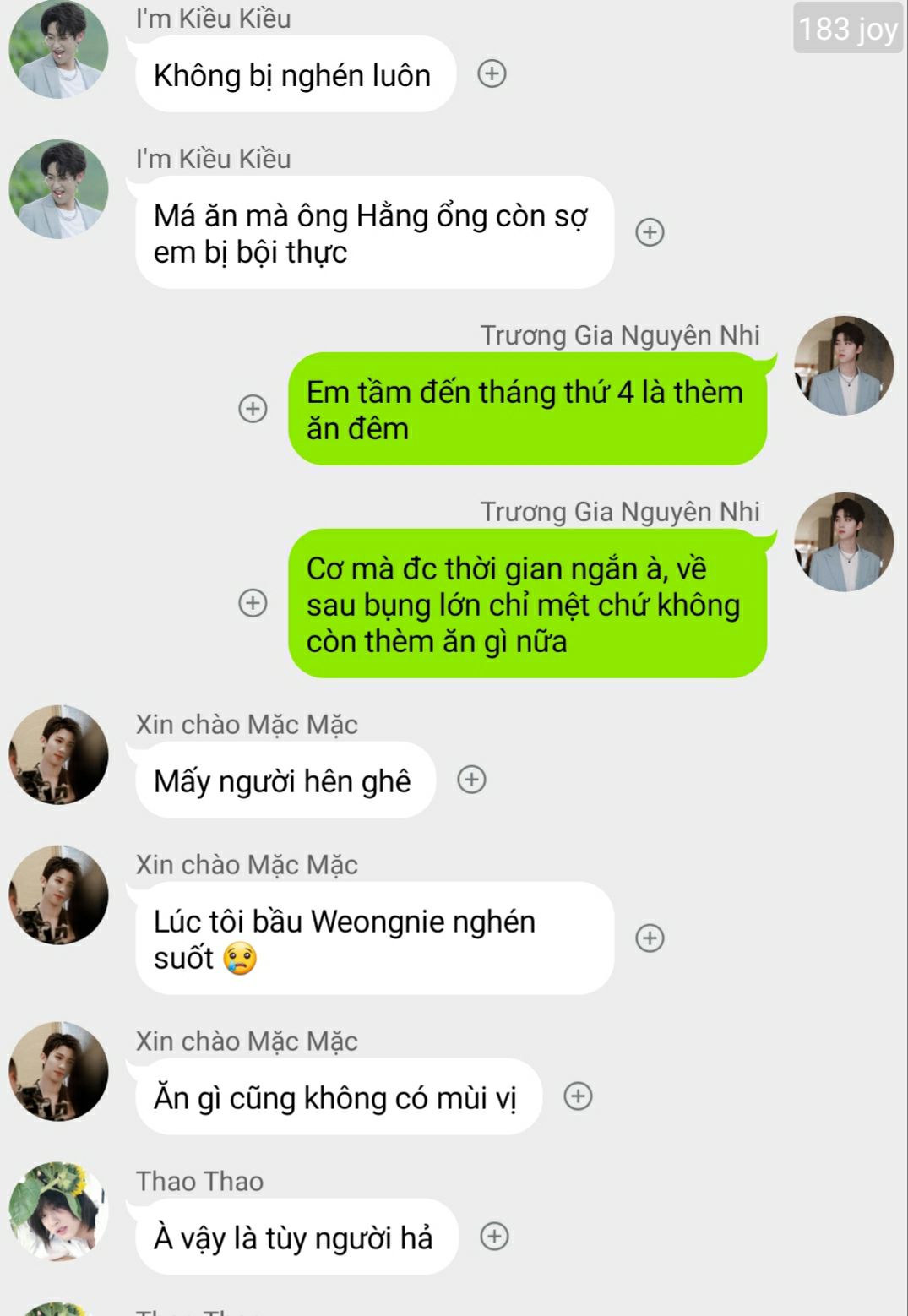Tap plus icon beside "Cơ mà đc thời gian ngắn" message

coord(253,603)
